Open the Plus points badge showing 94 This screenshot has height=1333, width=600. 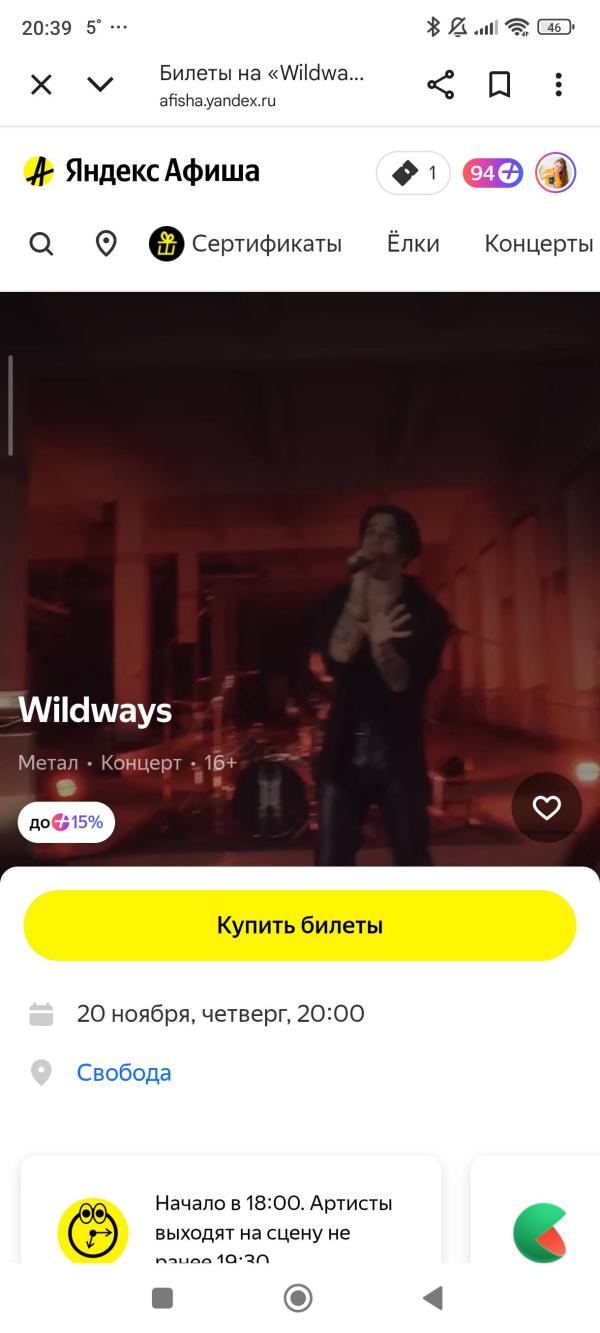[492, 173]
